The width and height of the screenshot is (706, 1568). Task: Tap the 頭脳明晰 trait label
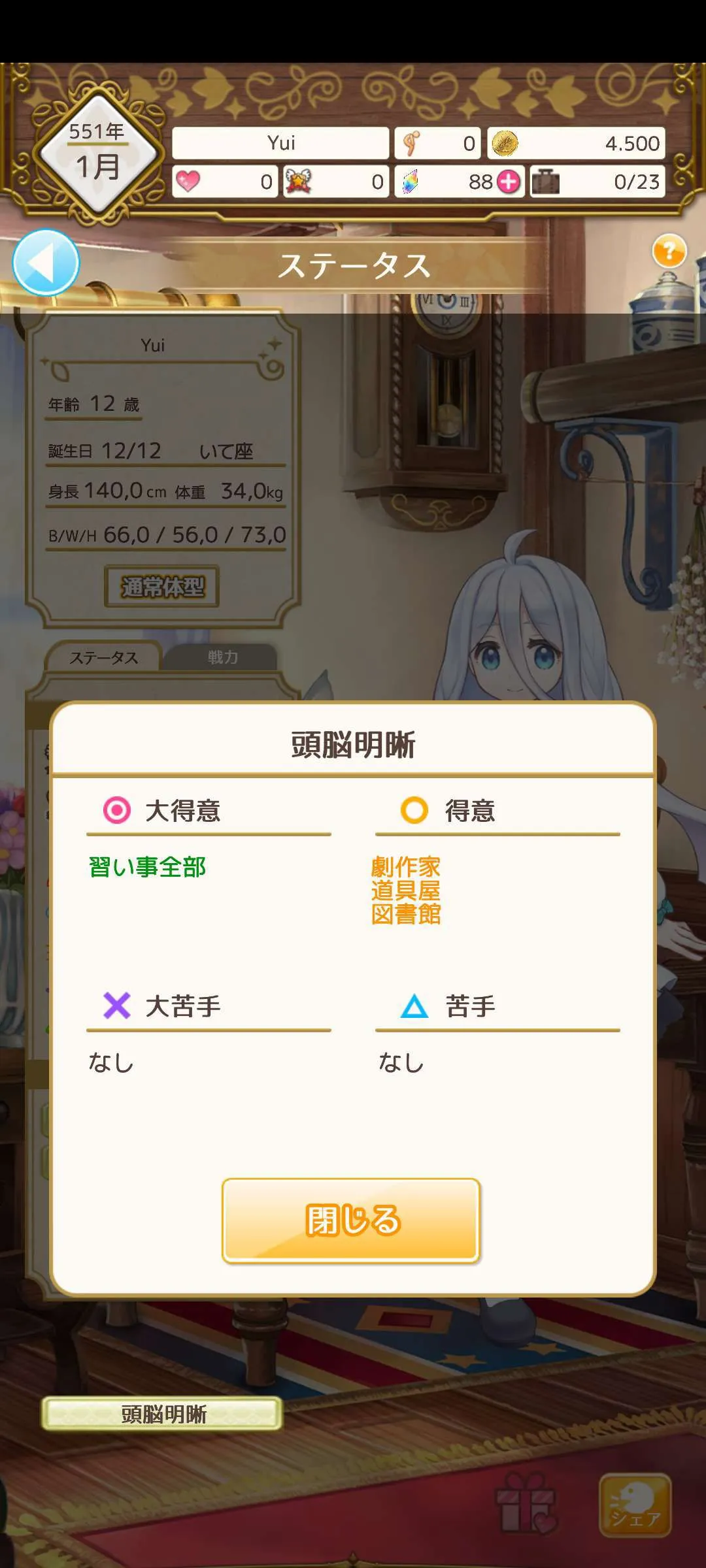click(x=162, y=1414)
